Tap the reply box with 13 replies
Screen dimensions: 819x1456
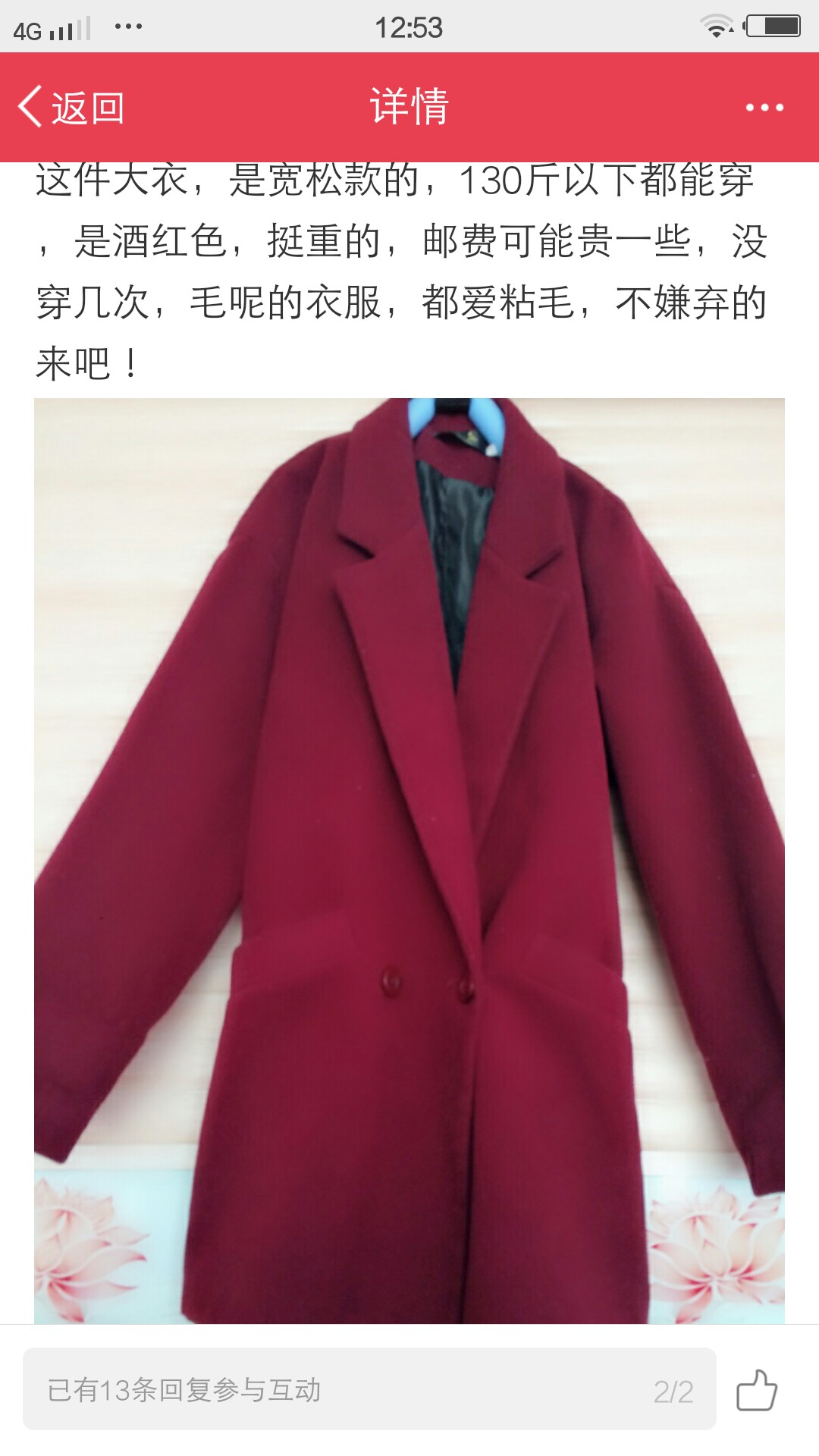(369, 1389)
